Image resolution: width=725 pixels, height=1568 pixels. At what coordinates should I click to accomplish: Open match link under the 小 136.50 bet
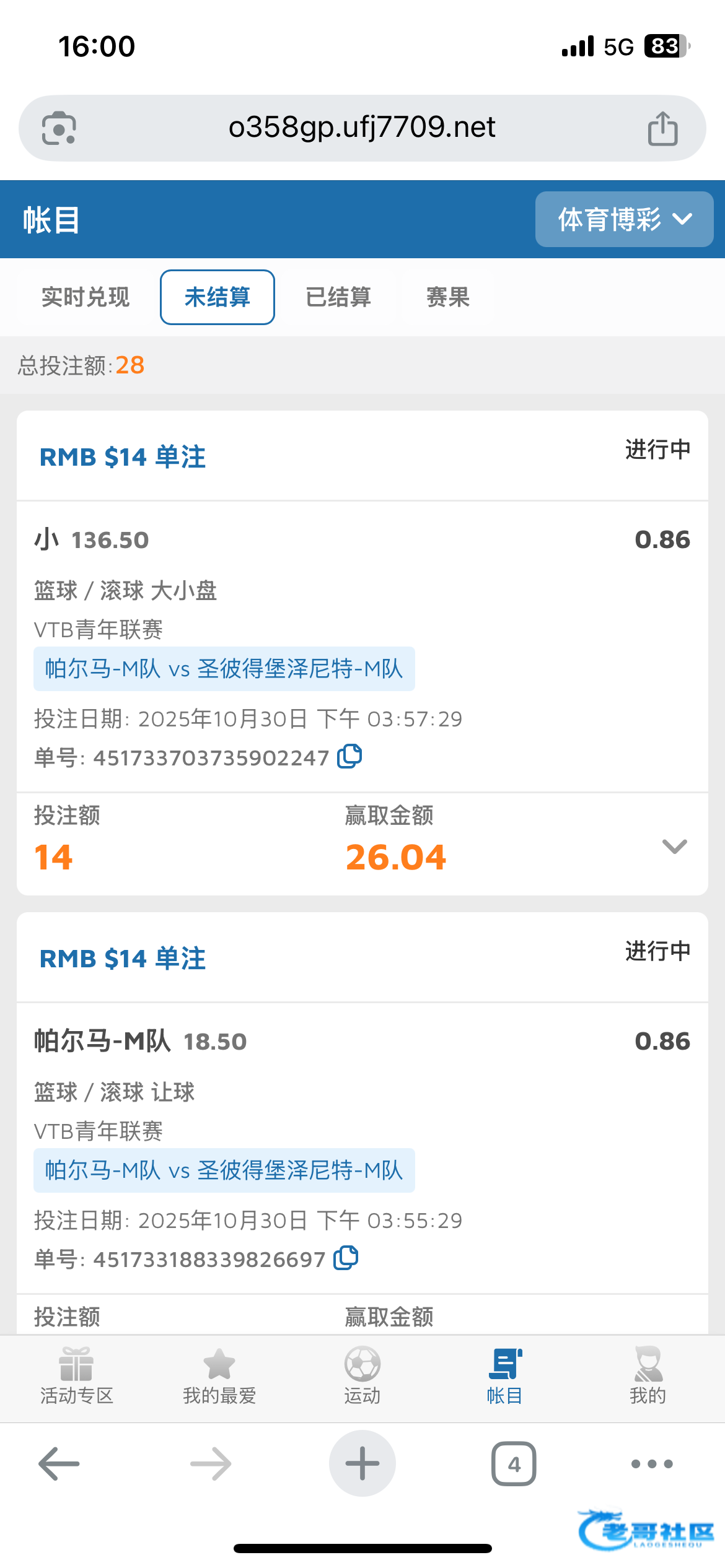224,669
